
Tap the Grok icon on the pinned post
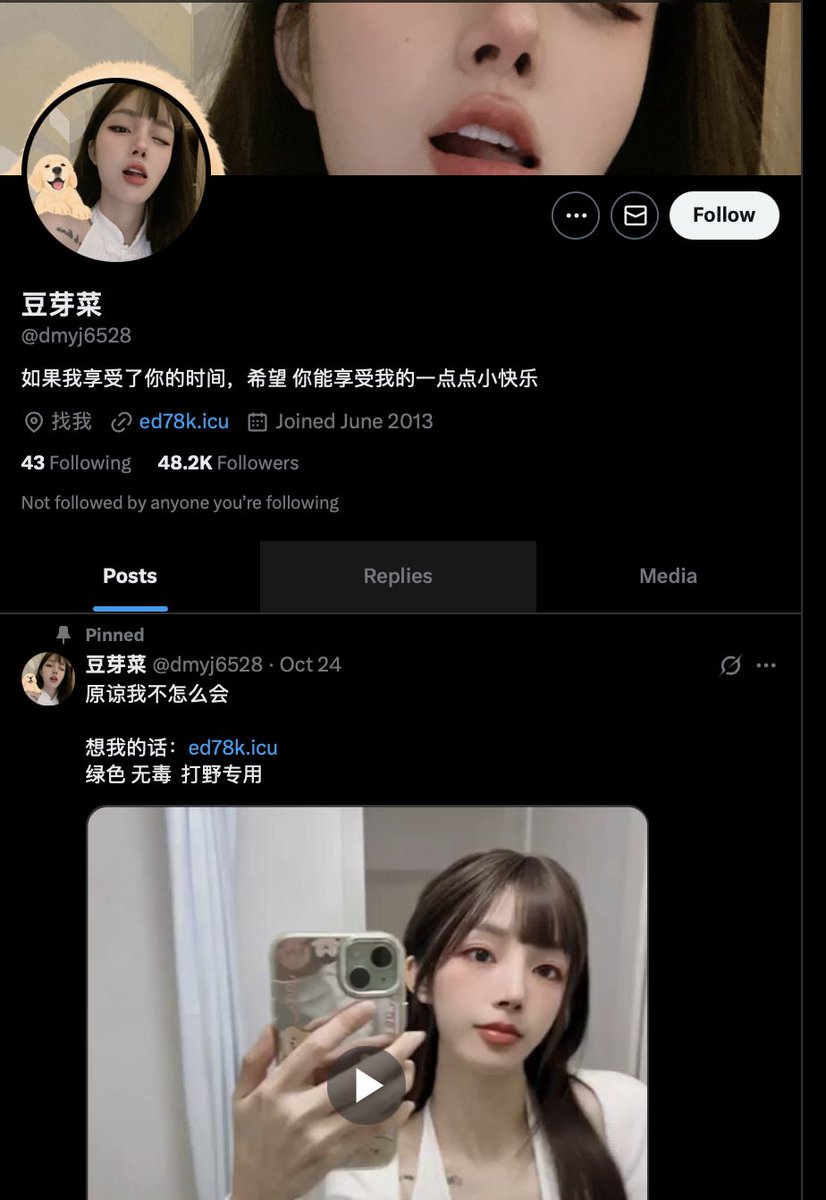pyautogui.click(x=731, y=665)
